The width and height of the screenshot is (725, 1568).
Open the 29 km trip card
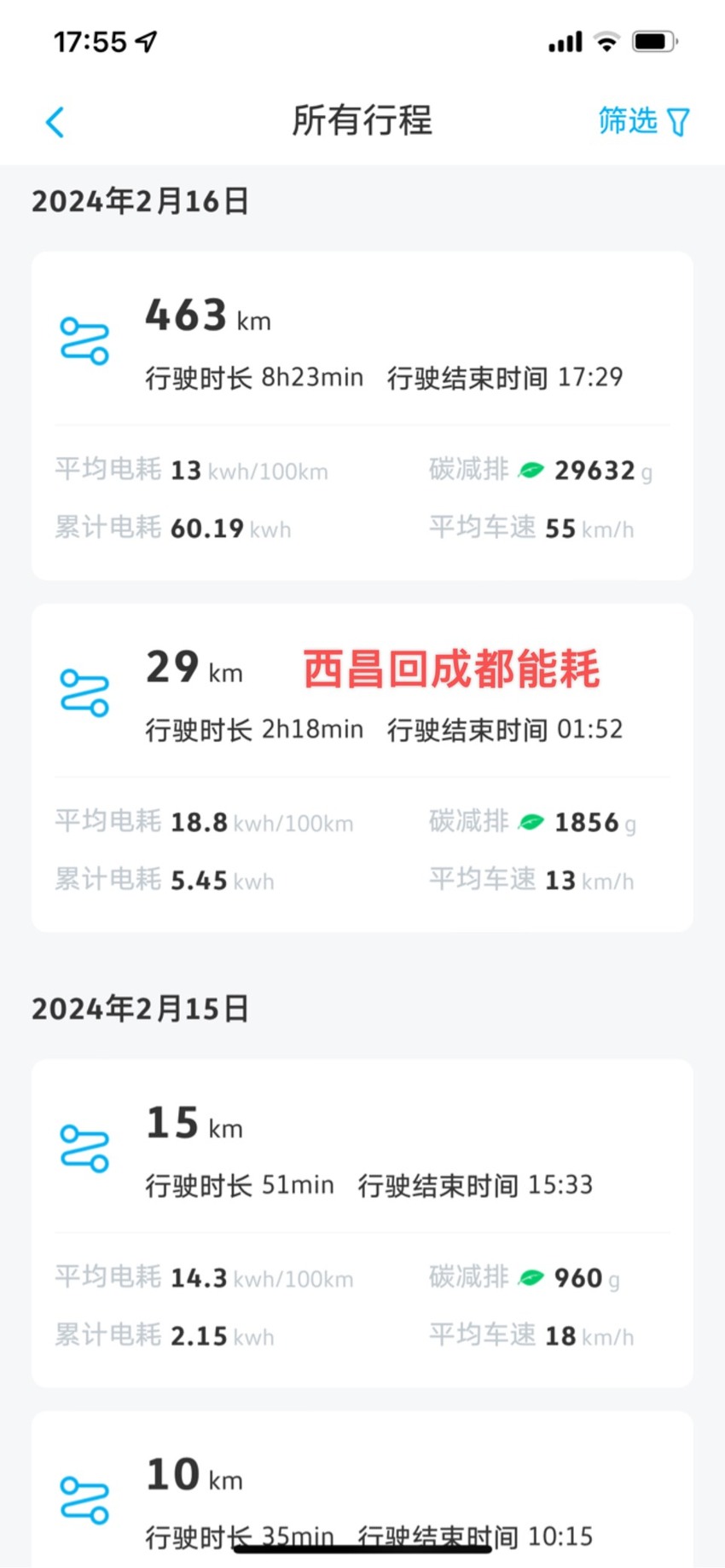pos(362,767)
